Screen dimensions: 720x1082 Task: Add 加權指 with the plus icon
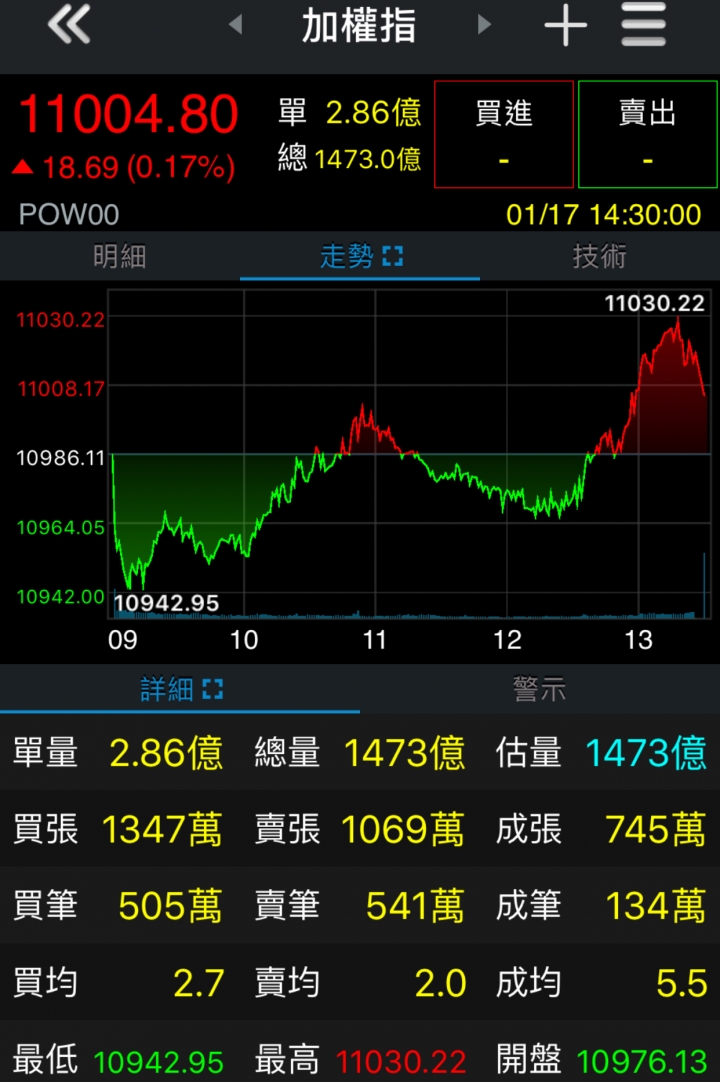click(x=565, y=25)
